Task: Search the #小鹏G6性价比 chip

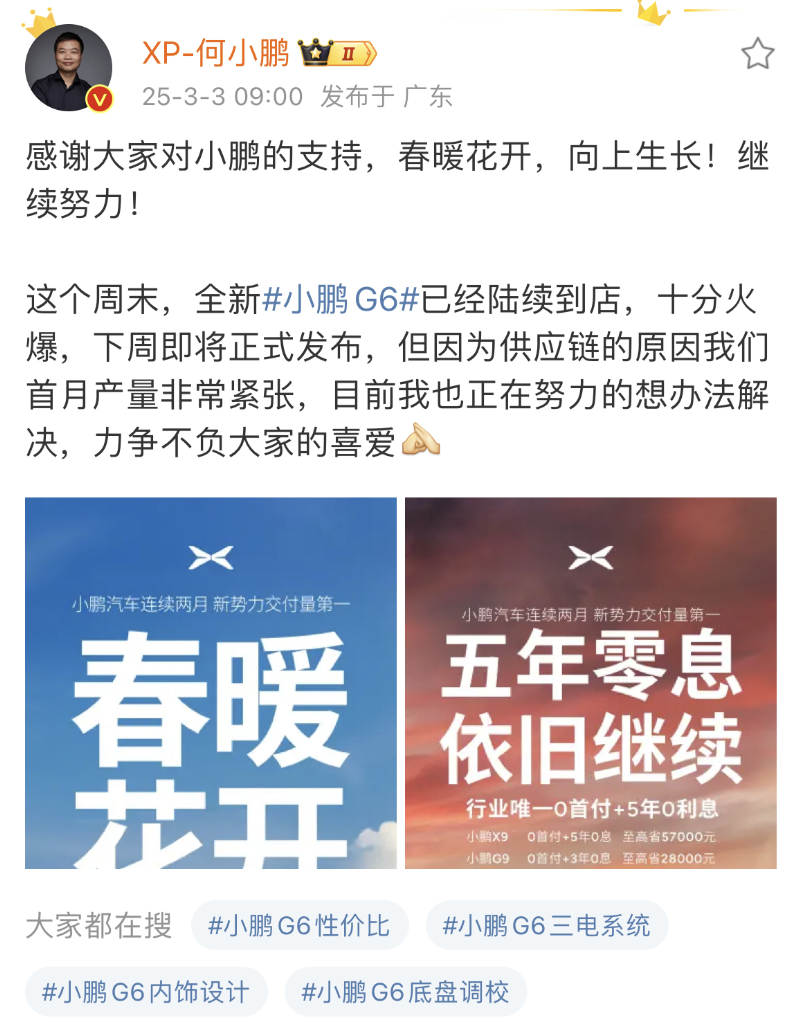Action: (299, 925)
